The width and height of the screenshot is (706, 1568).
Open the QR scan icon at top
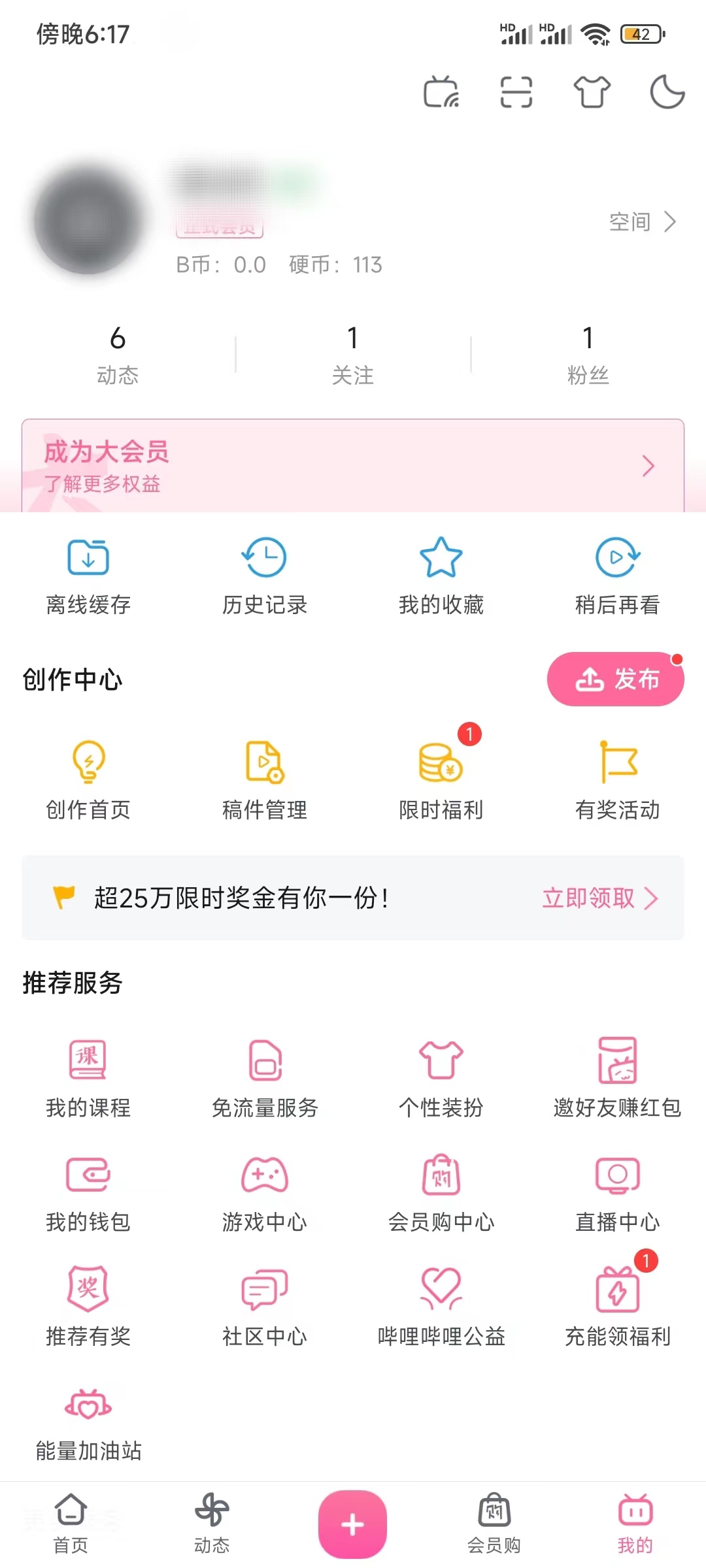pos(516,93)
